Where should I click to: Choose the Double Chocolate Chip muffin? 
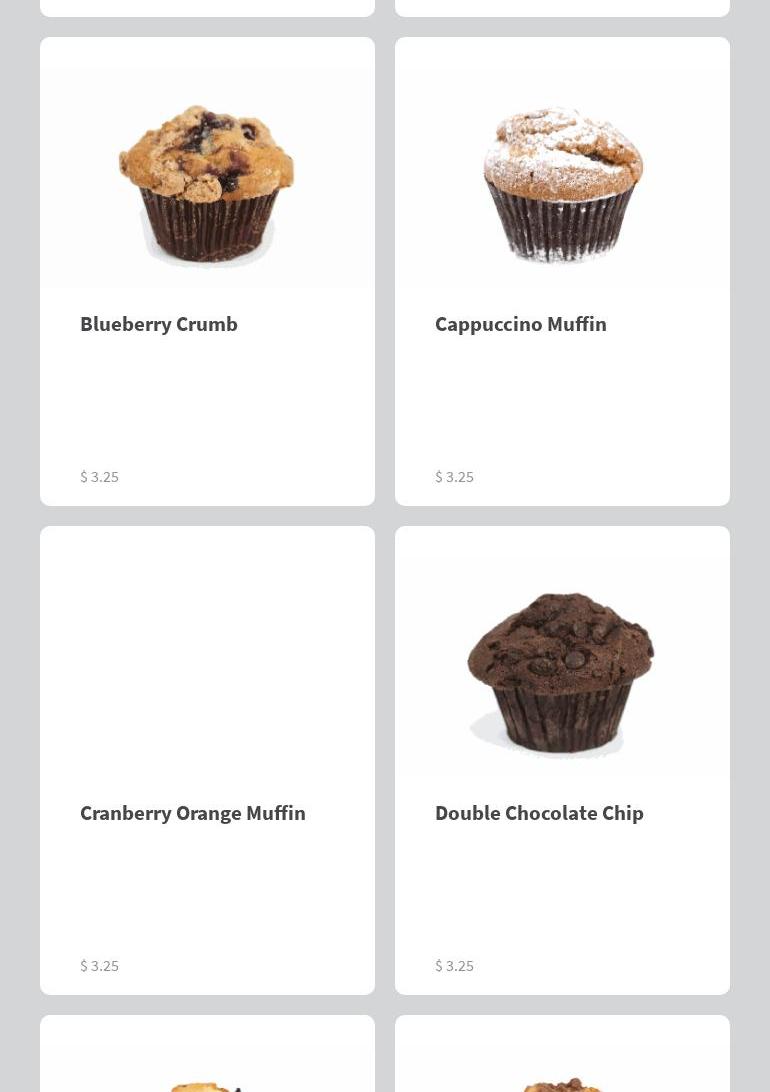tap(562, 760)
